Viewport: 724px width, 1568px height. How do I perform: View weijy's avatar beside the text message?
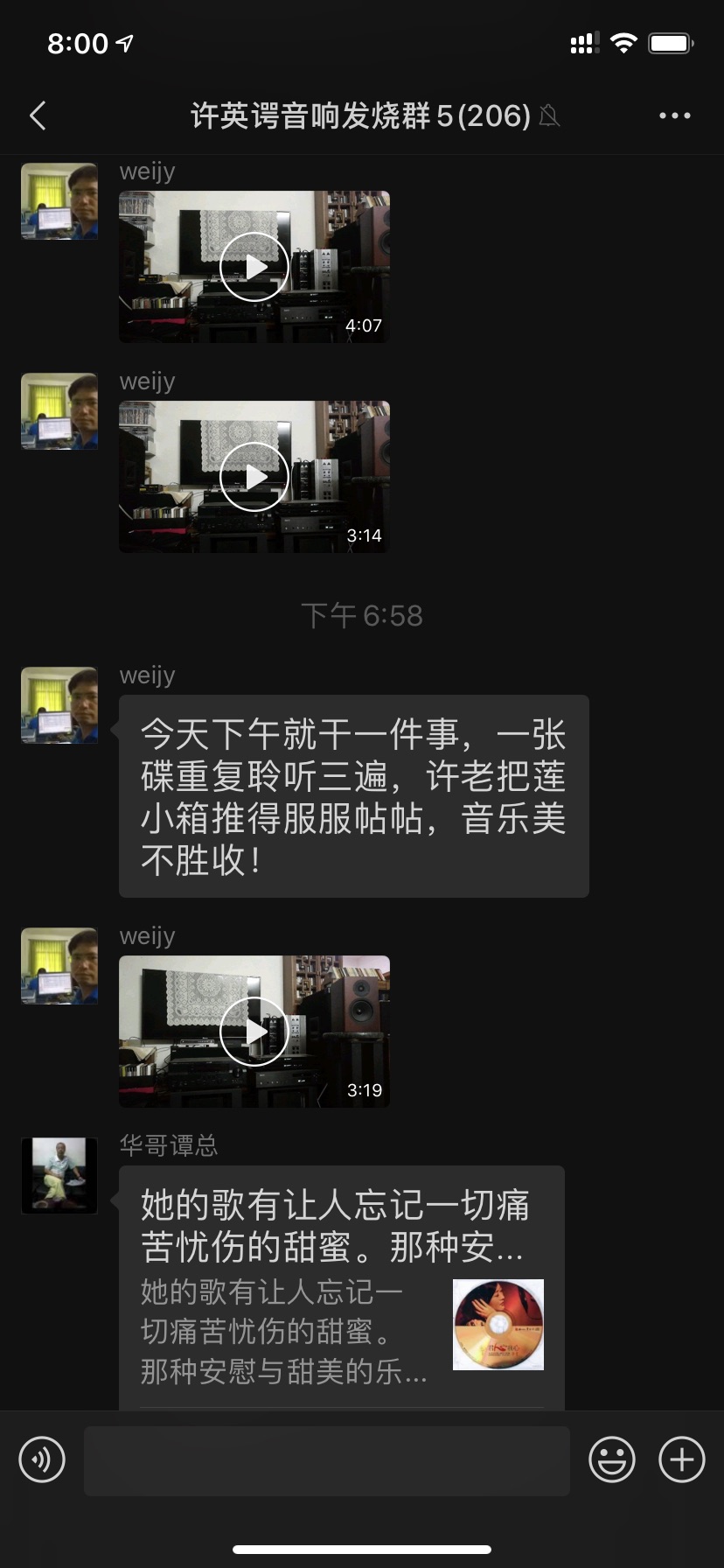tap(59, 705)
